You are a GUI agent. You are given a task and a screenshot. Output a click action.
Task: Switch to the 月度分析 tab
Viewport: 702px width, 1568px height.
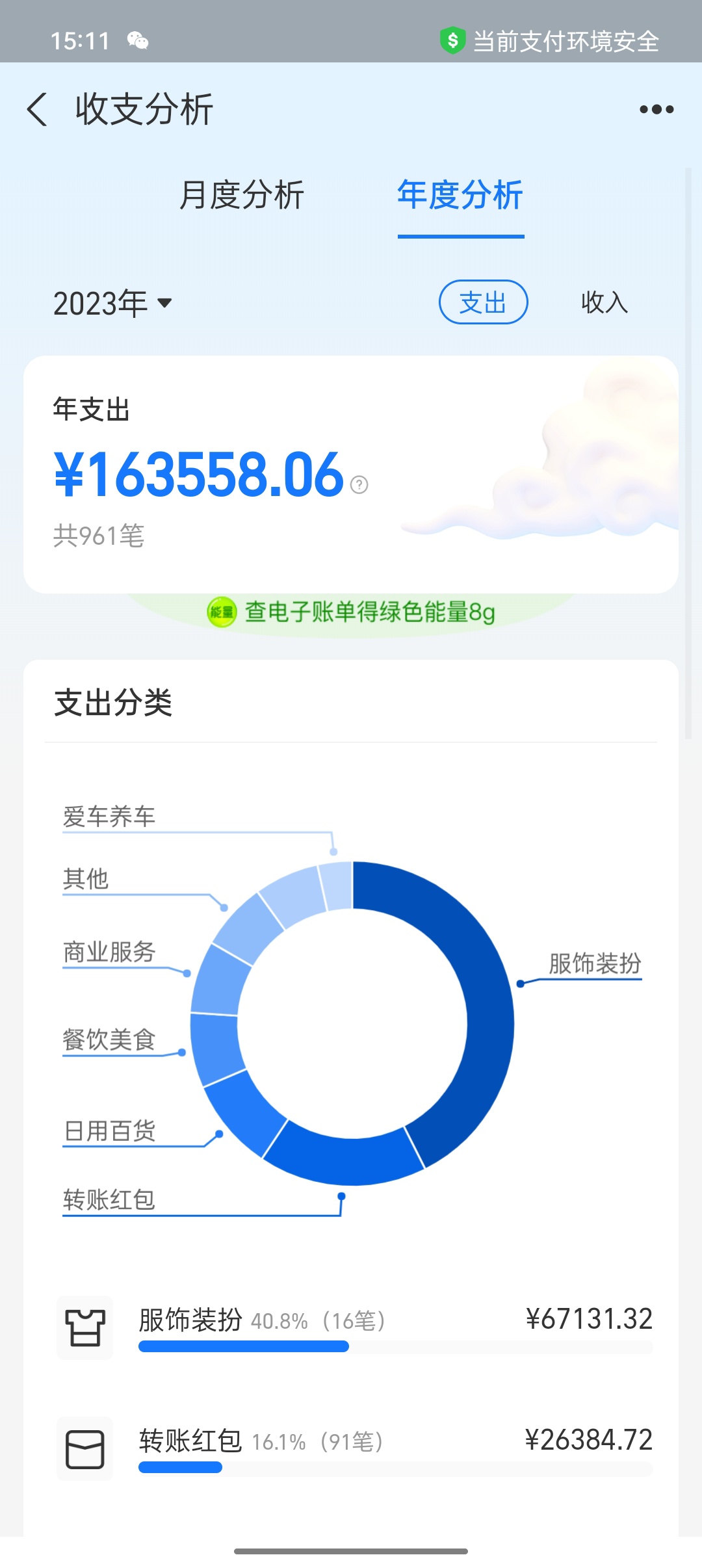[242, 195]
